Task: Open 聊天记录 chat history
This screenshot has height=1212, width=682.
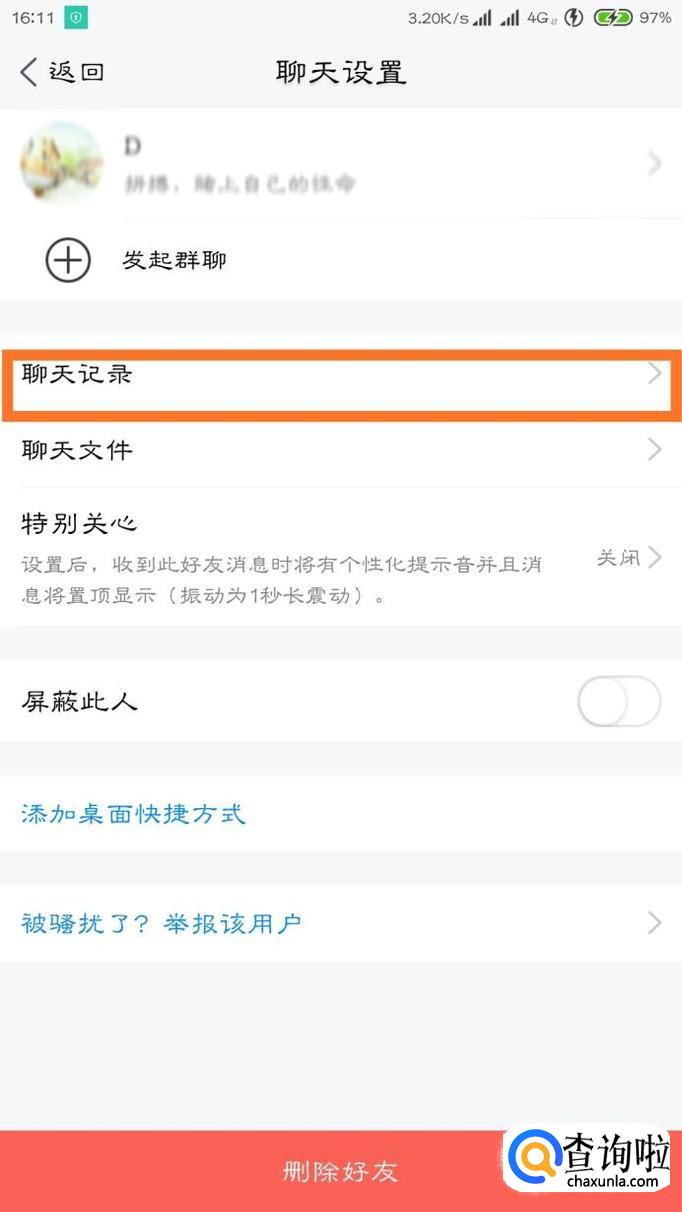Action: 341,375
